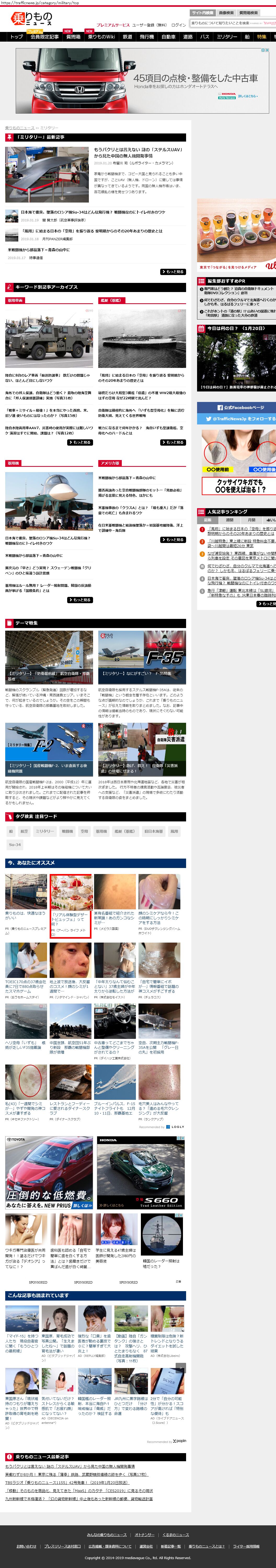Open the プレミアムサービス link
This screenshot has height=1568, width=276.
click(113, 25)
